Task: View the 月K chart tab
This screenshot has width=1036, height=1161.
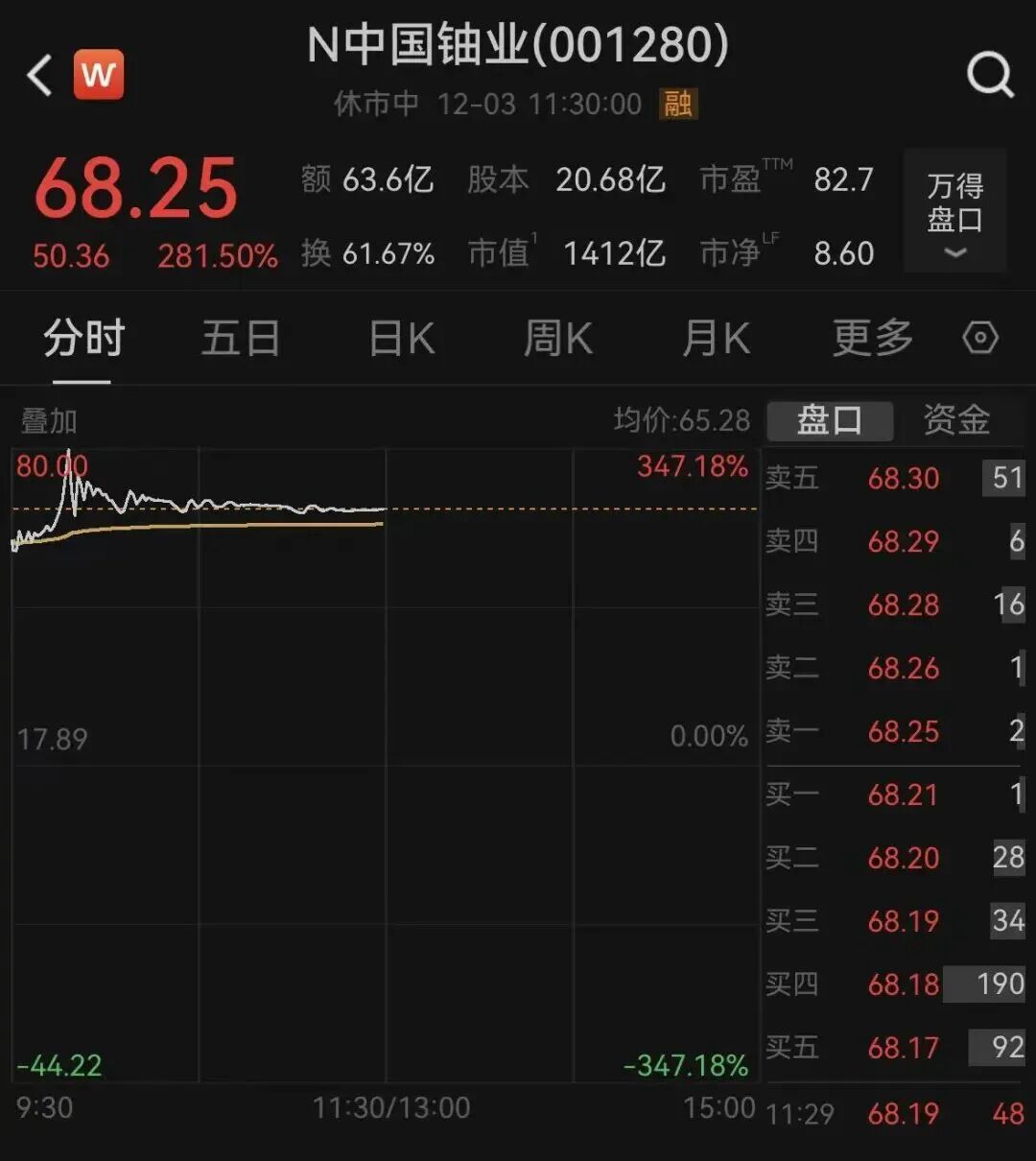Action: (x=716, y=339)
